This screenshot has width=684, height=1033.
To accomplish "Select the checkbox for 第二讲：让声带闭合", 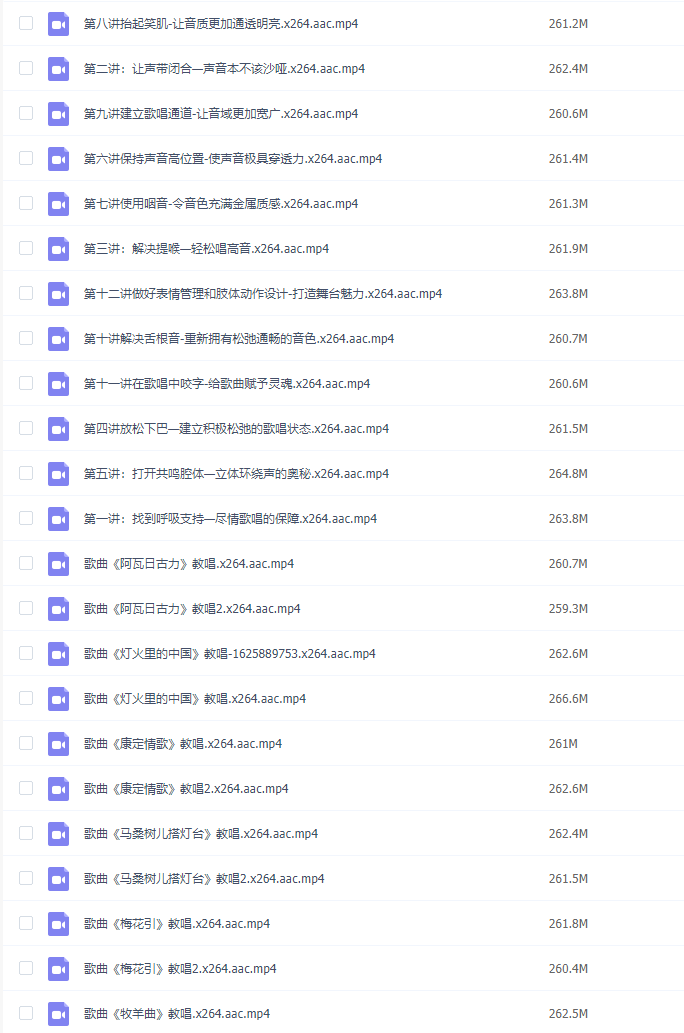I will (x=26, y=68).
